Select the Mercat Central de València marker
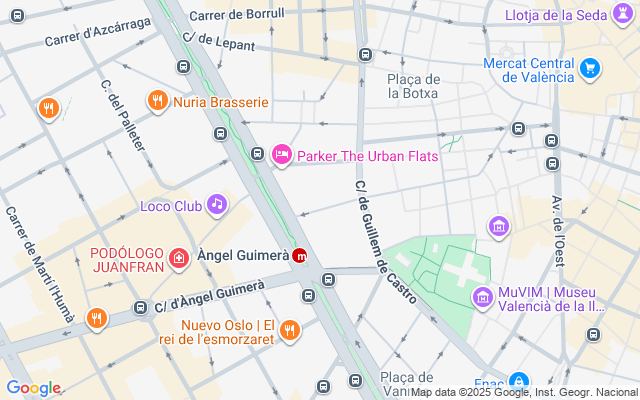Image resolution: width=640 pixels, height=400 pixels. point(590,68)
